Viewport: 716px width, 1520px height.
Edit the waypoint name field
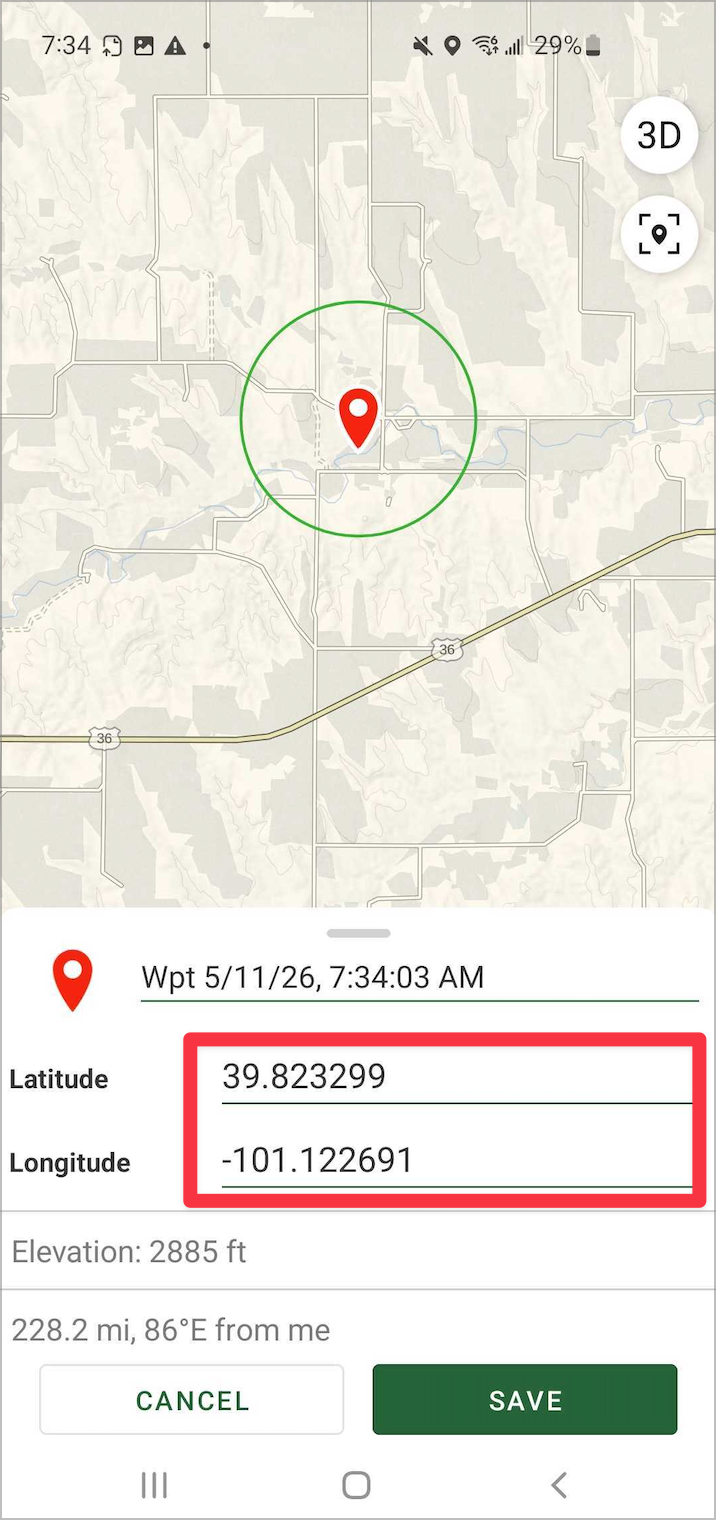point(419,977)
